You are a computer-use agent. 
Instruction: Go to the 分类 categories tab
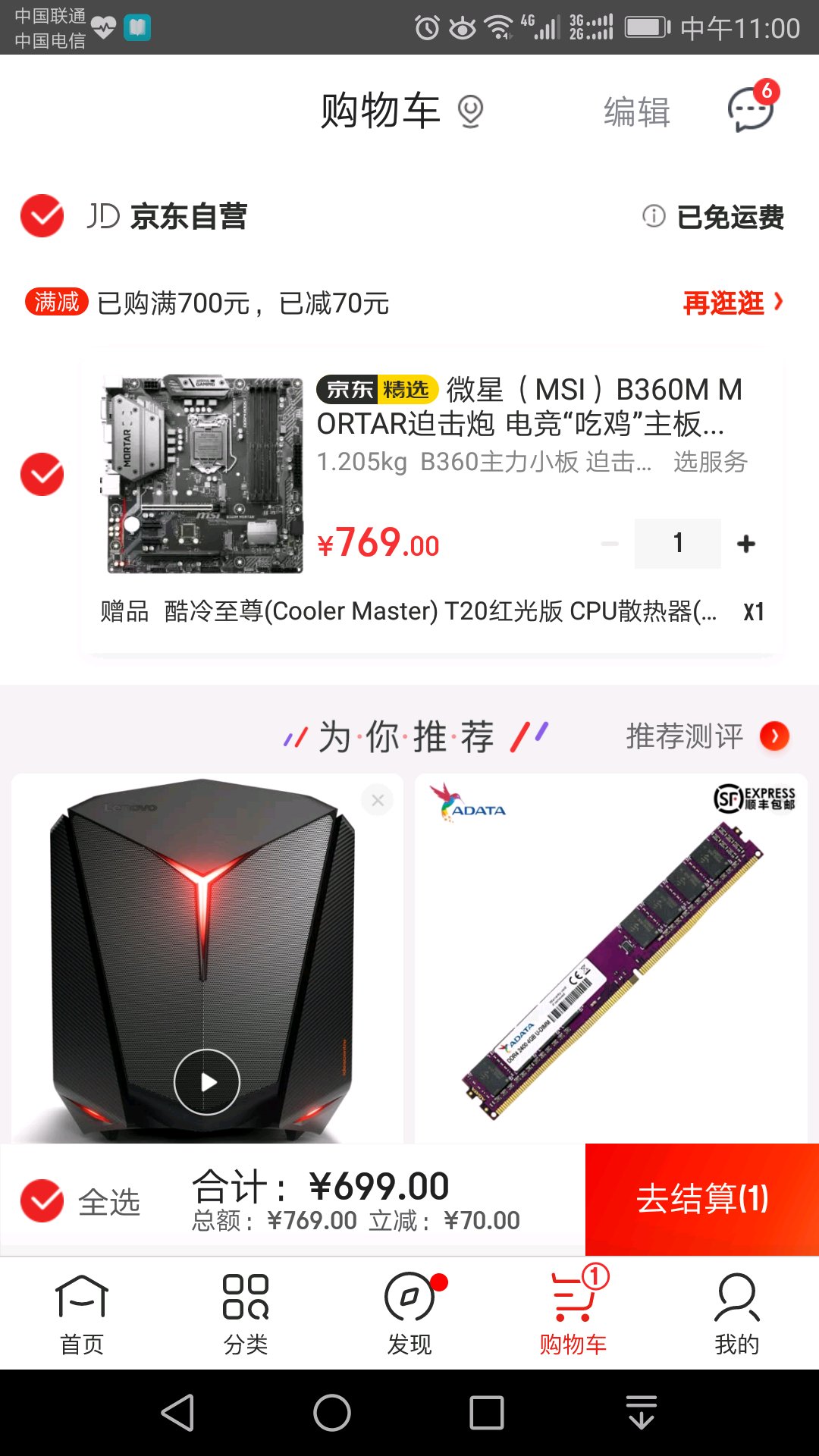coord(246,1313)
